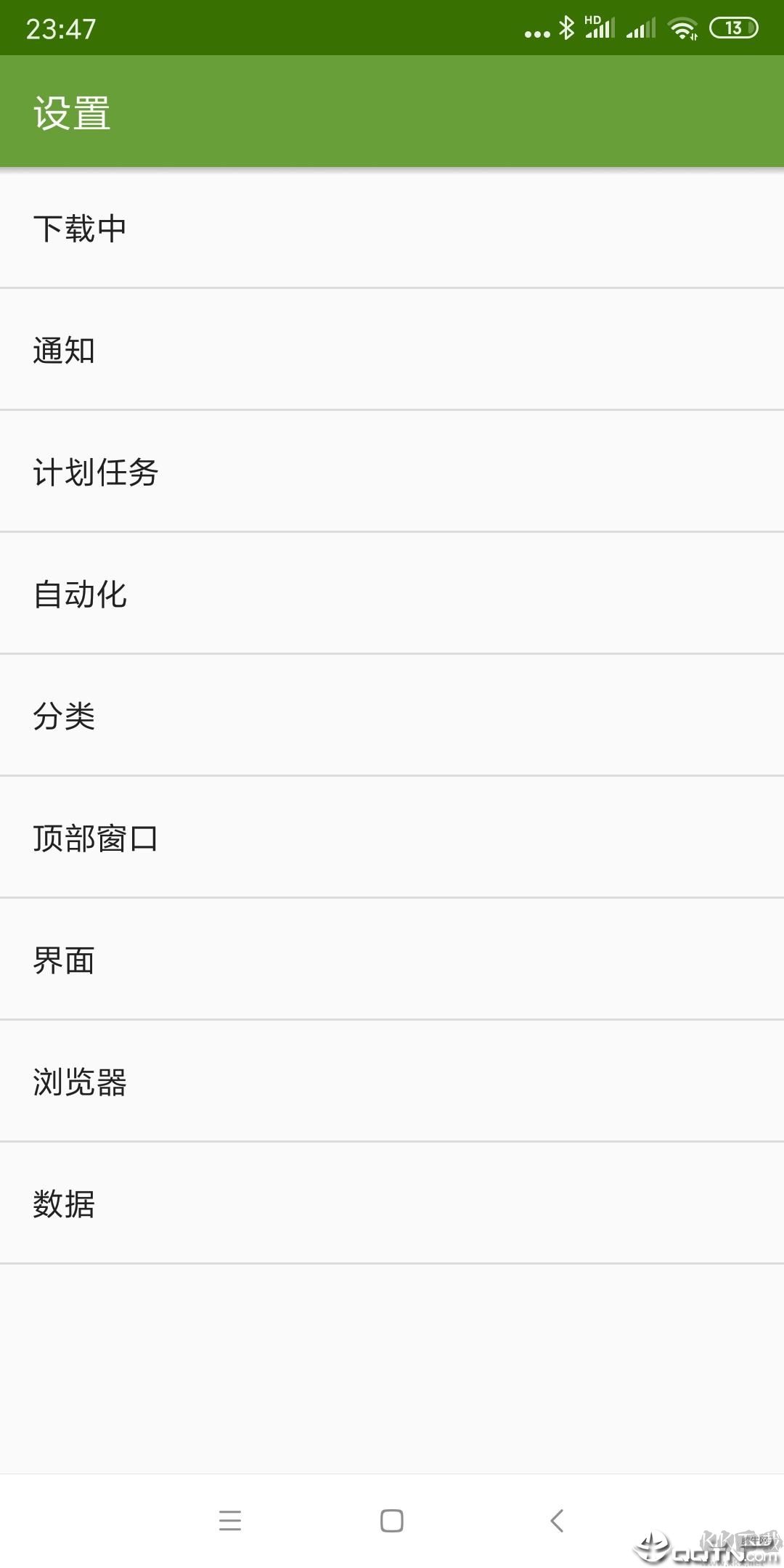Open the 浏览器 settings row

click(x=392, y=1082)
